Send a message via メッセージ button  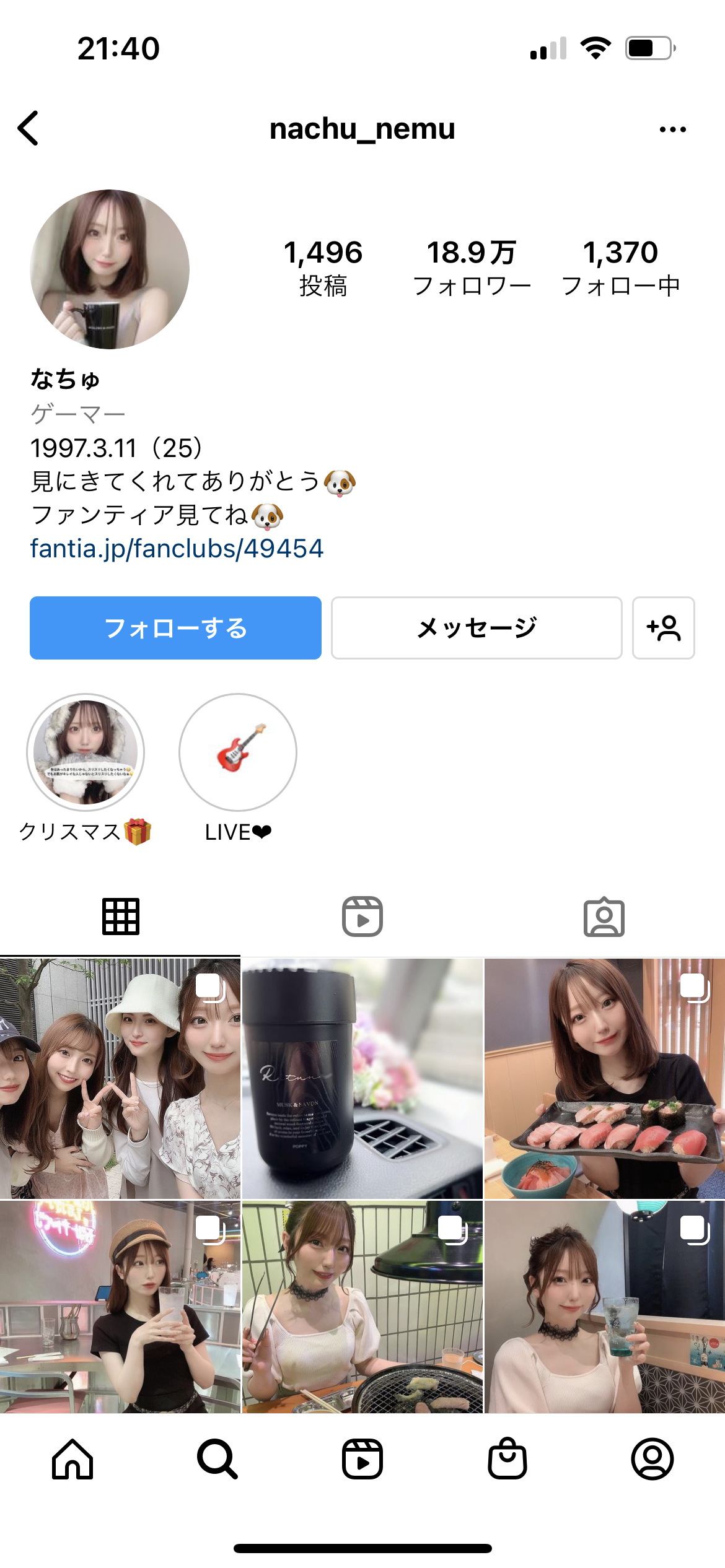476,627
